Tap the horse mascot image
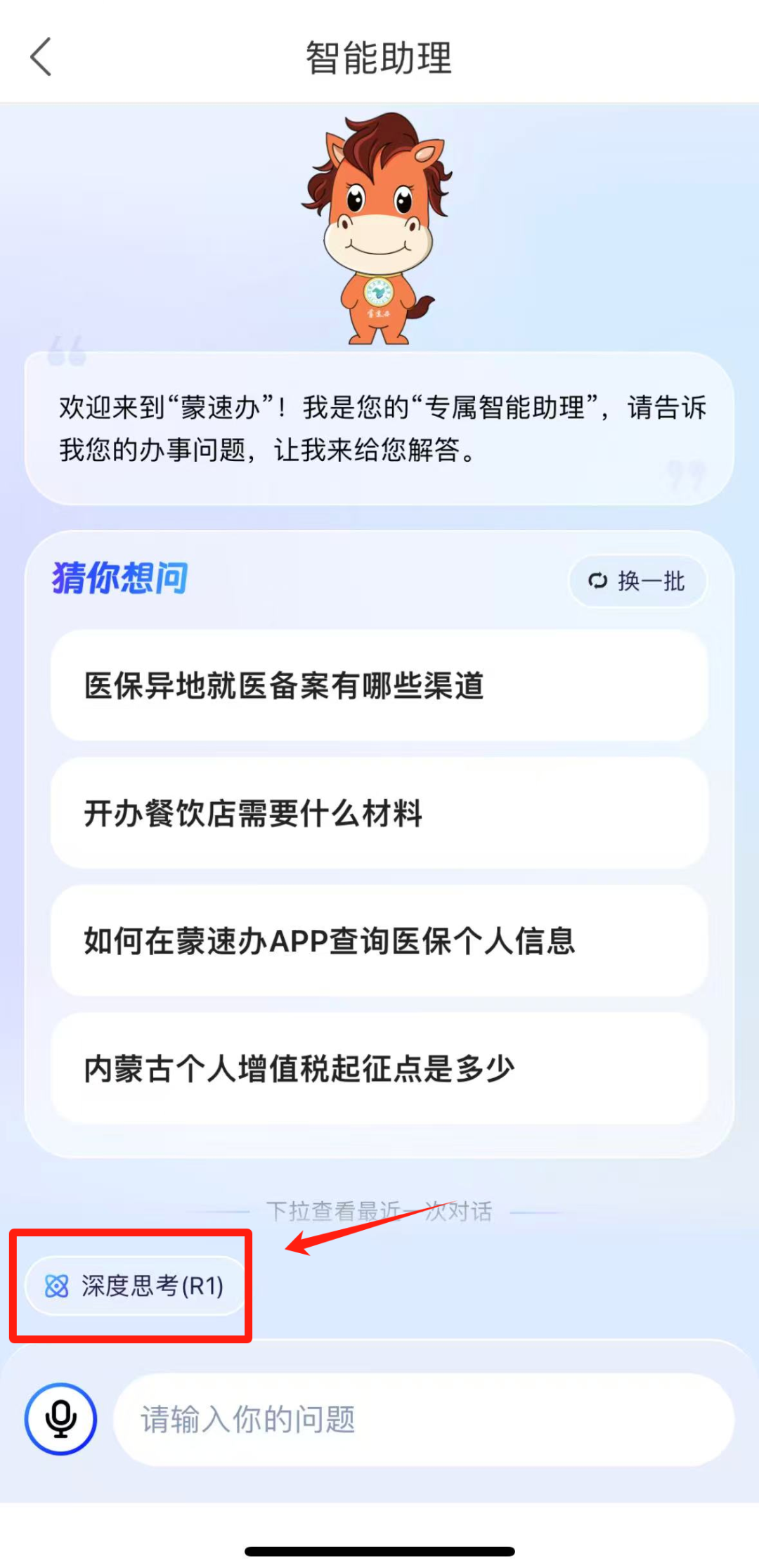Screen dimensions: 759x1568 379,232
